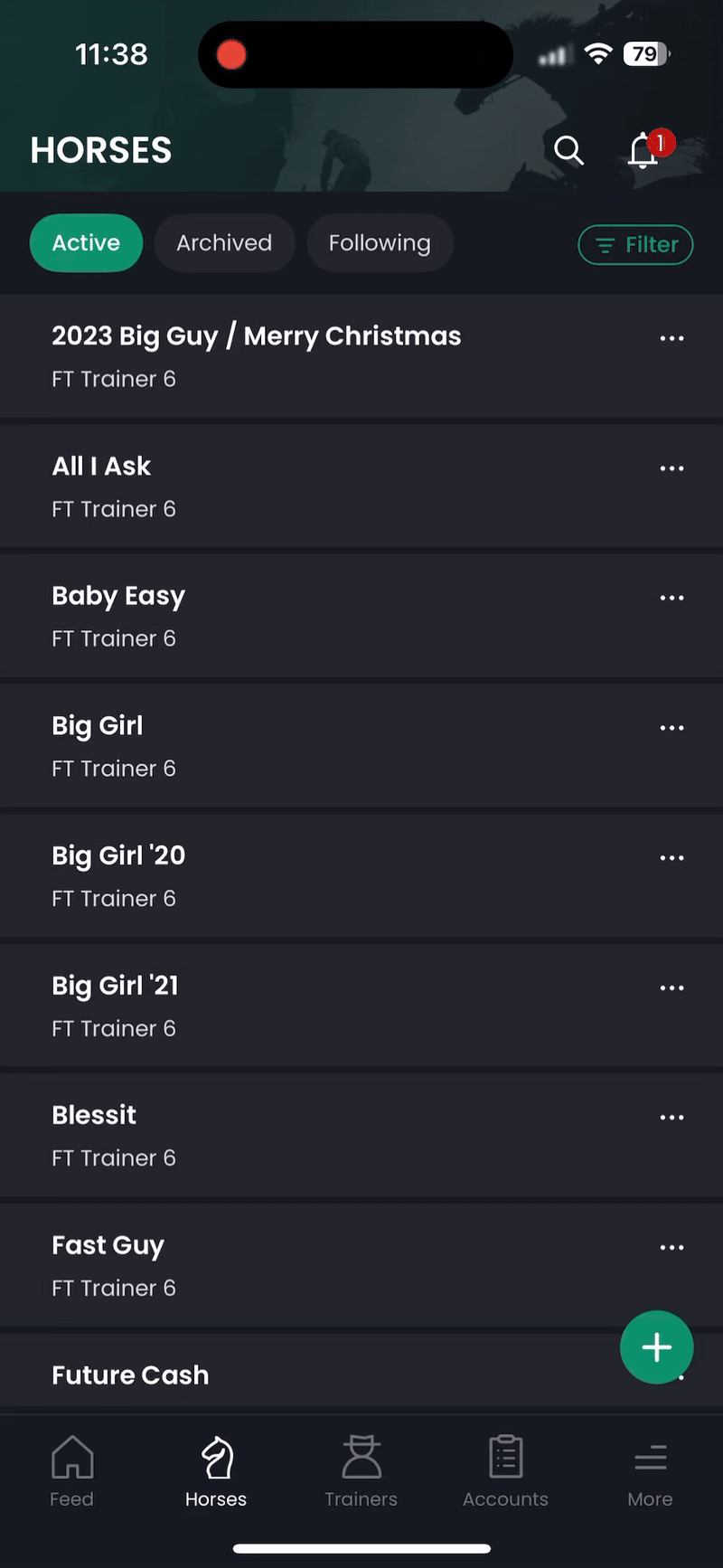Select the Active tab
Image resolution: width=723 pixels, height=1568 pixels.
[x=86, y=243]
